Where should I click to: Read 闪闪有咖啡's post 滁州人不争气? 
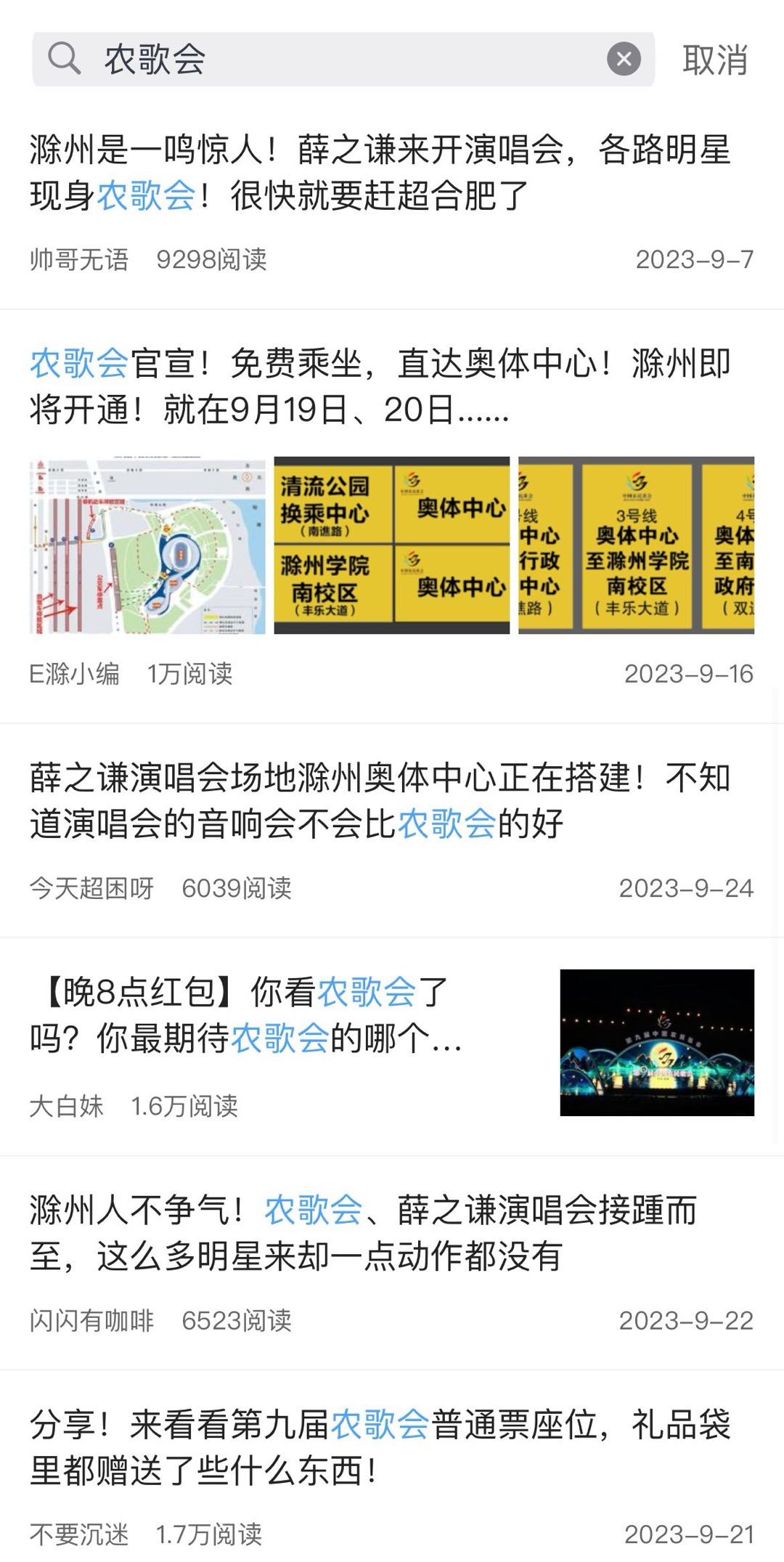363,1233
